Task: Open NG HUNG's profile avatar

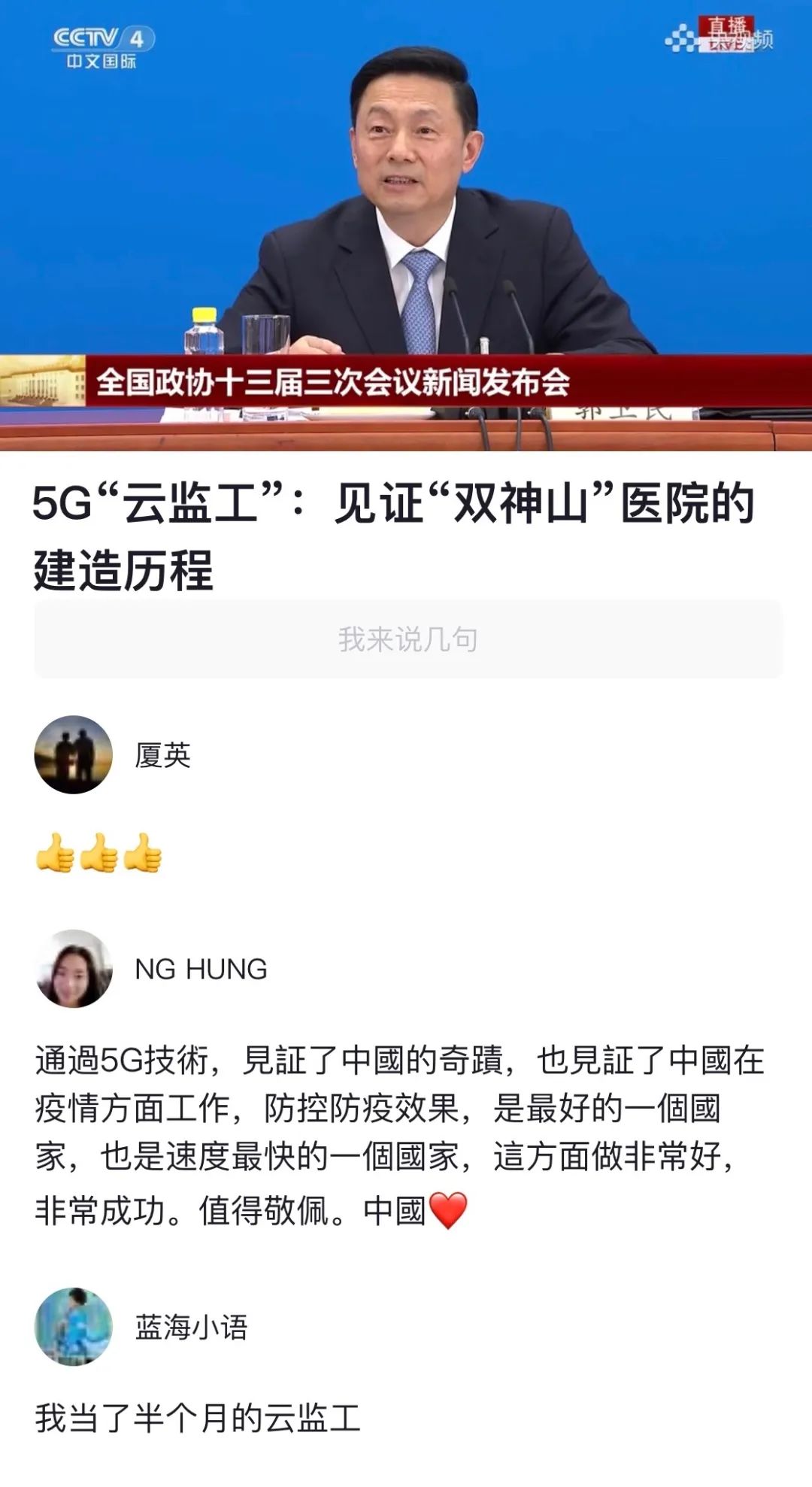Action: [x=73, y=969]
